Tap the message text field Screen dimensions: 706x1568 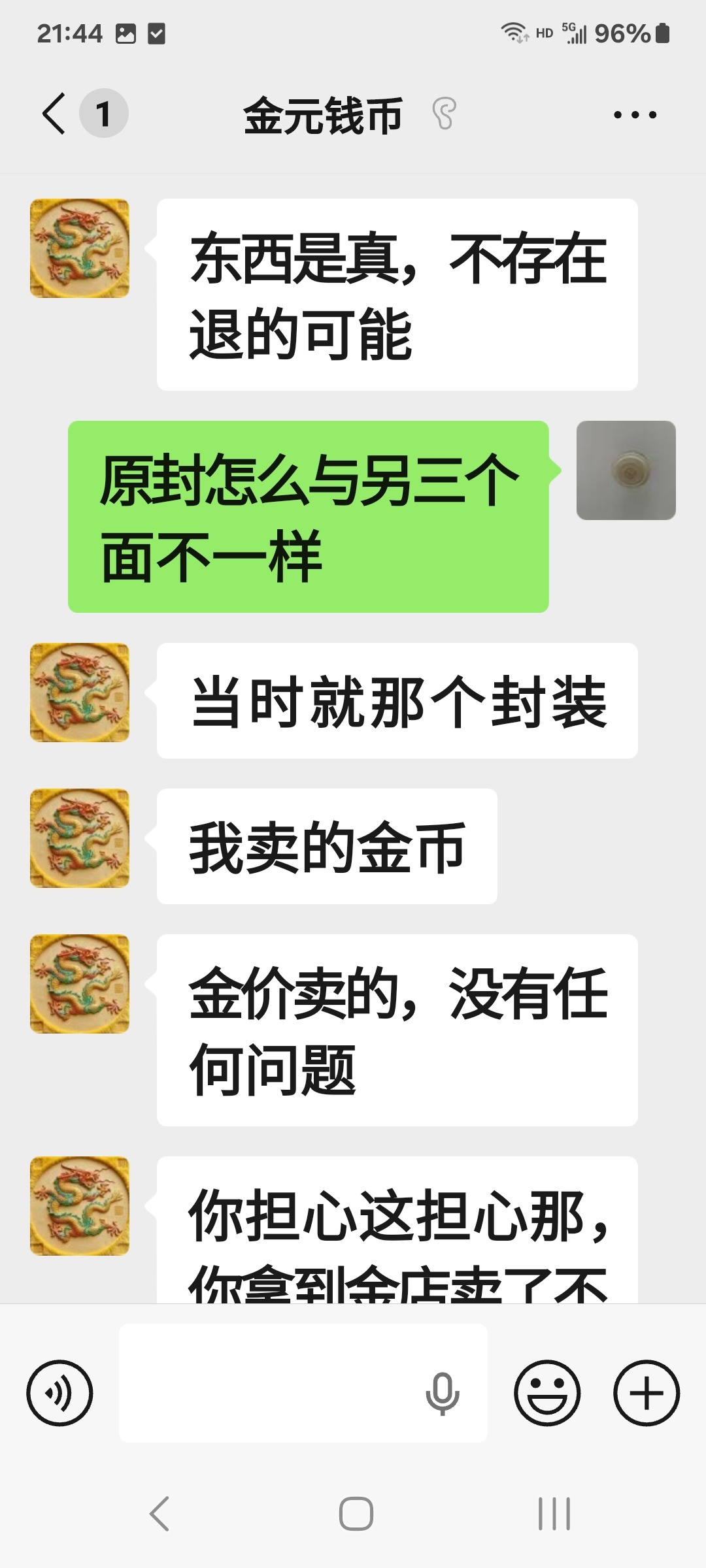[x=268, y=1383]
